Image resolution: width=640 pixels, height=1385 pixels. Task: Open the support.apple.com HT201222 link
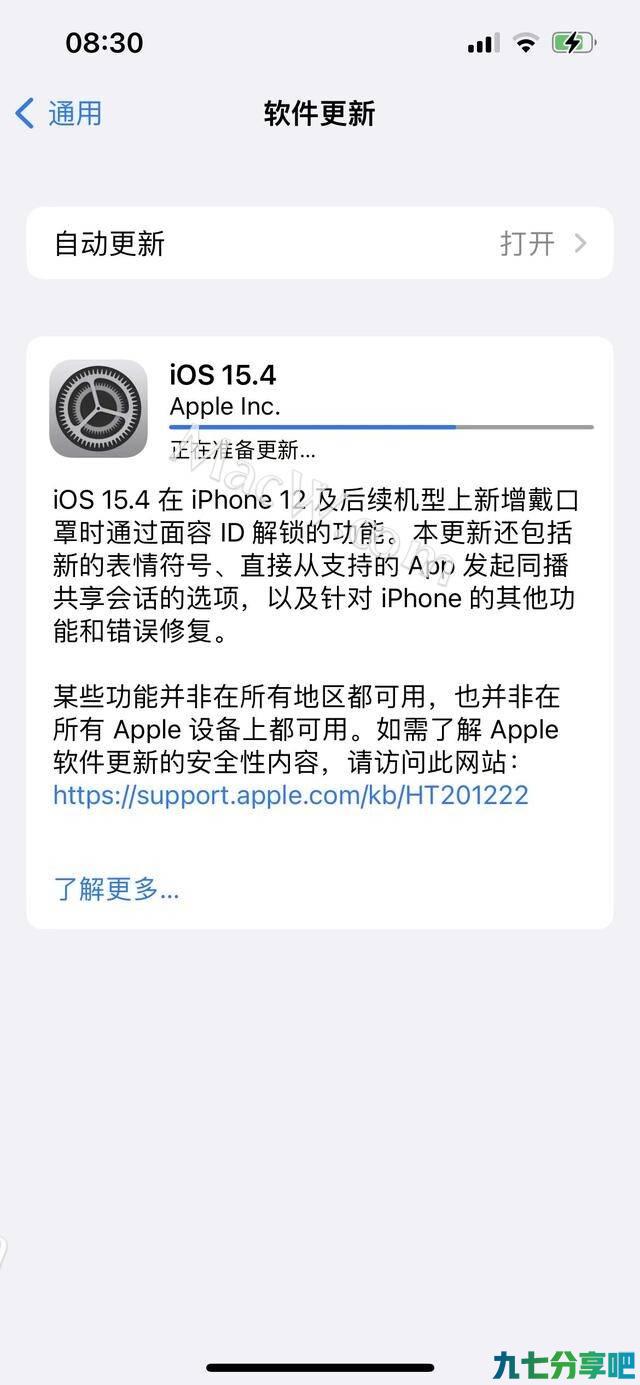[x=290, y=795]
